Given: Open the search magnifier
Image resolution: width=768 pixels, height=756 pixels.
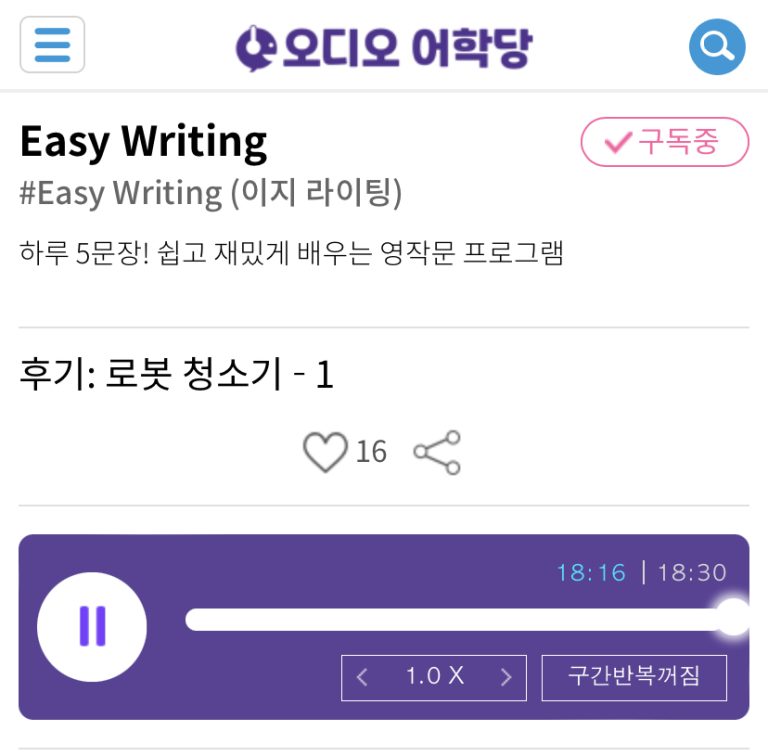Looking at the screenshot, I should [717, 46].
